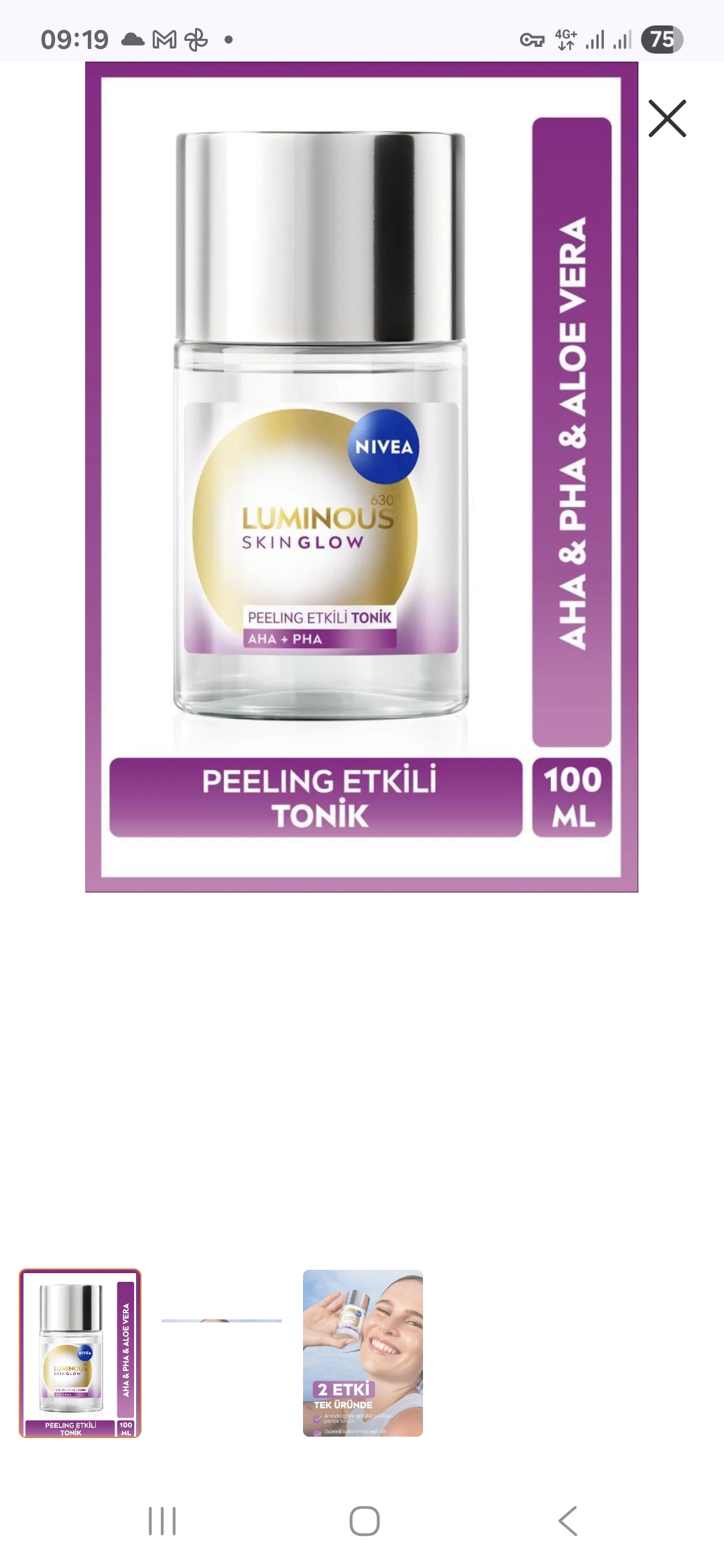
Task: Open the second, mostly blank thumbnail
Action: 221,1353
